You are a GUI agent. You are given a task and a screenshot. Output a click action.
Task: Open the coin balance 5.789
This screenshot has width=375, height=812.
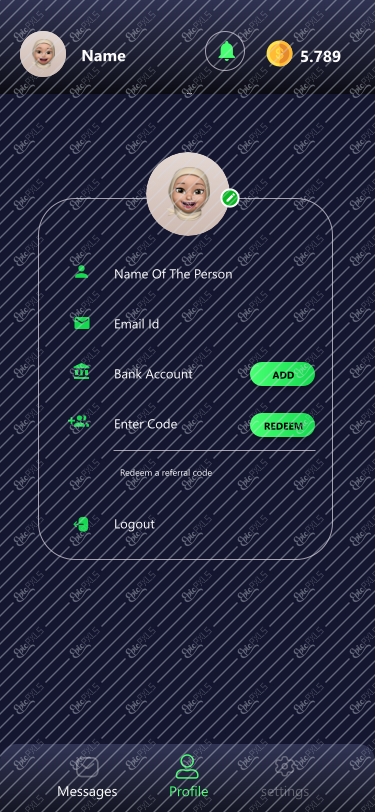tap(304, 55)
